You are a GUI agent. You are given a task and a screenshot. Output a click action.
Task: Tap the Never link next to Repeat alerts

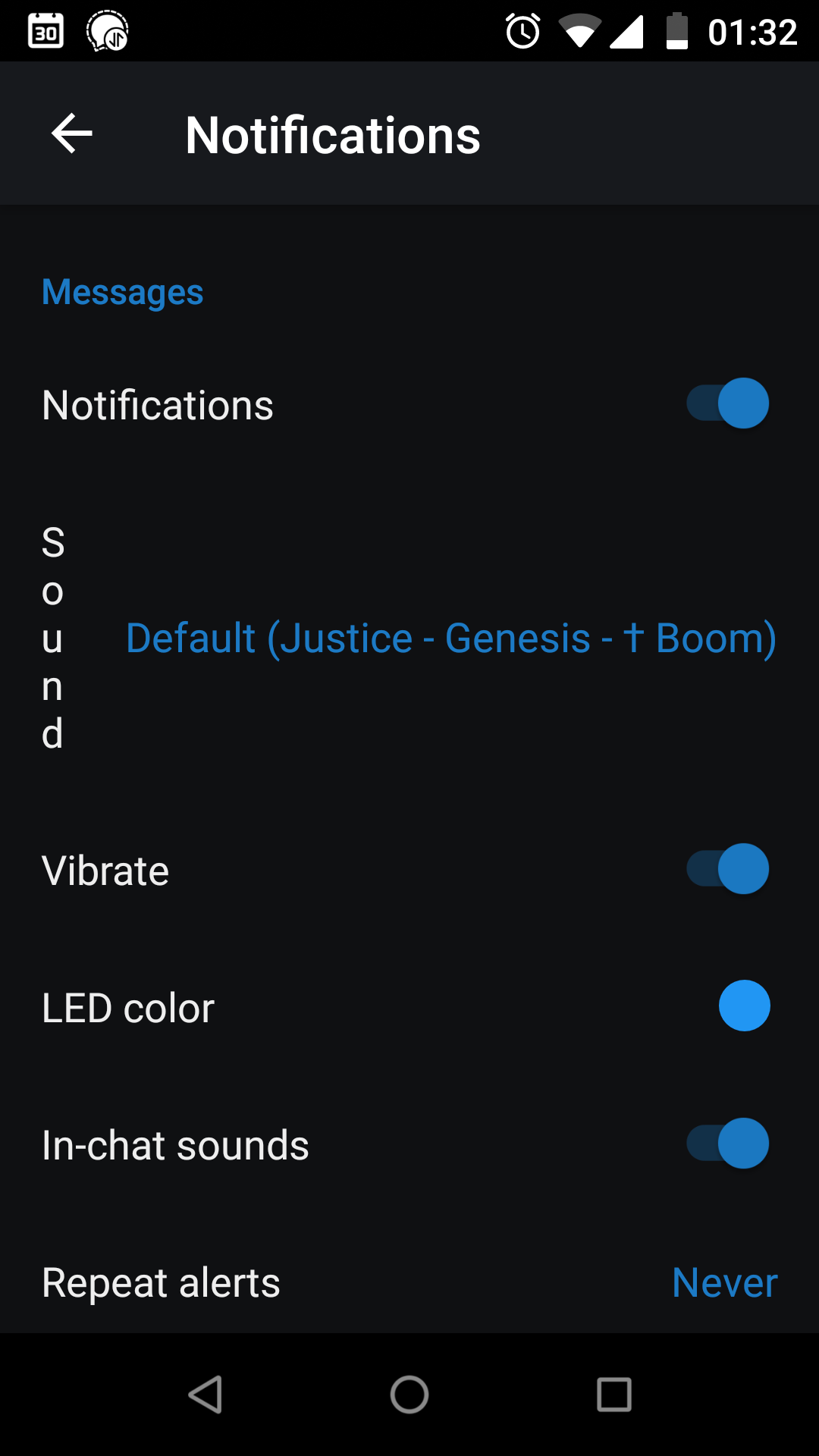[x=724, y=1282]
